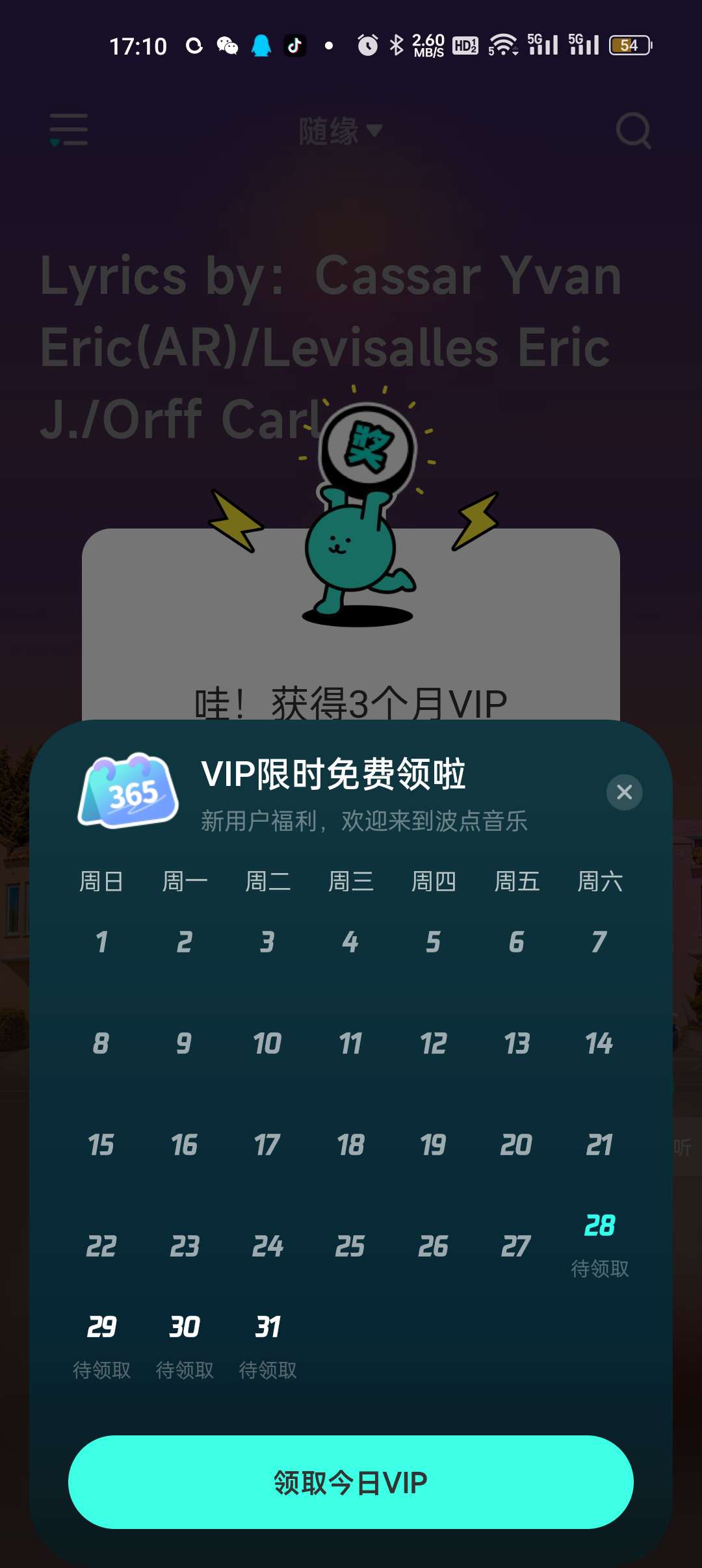Select day 28 marked 待领取
The image size is (702, 1568).
pos(599,1243)
